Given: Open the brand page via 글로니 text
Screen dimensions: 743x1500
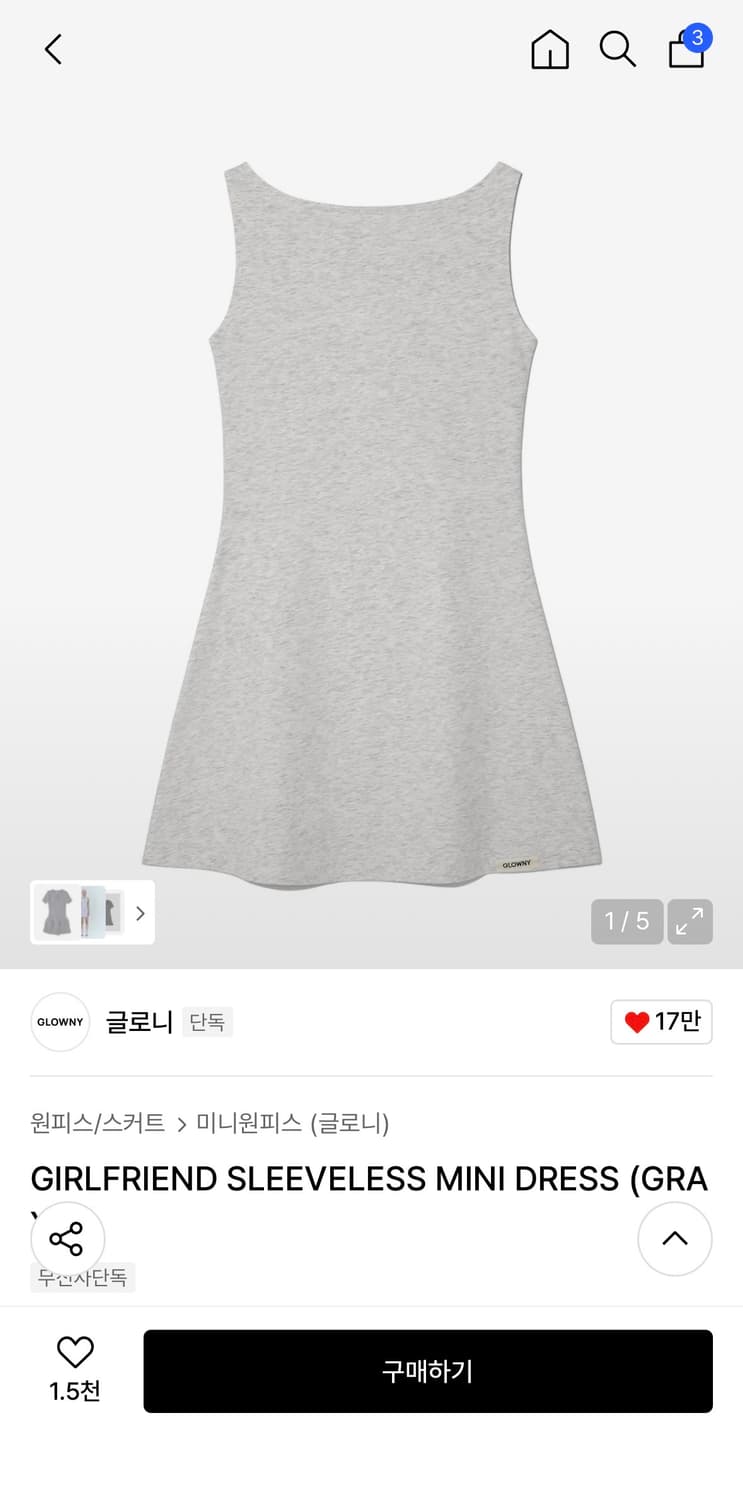Looking at the screenshot, I should (139, 1022).
